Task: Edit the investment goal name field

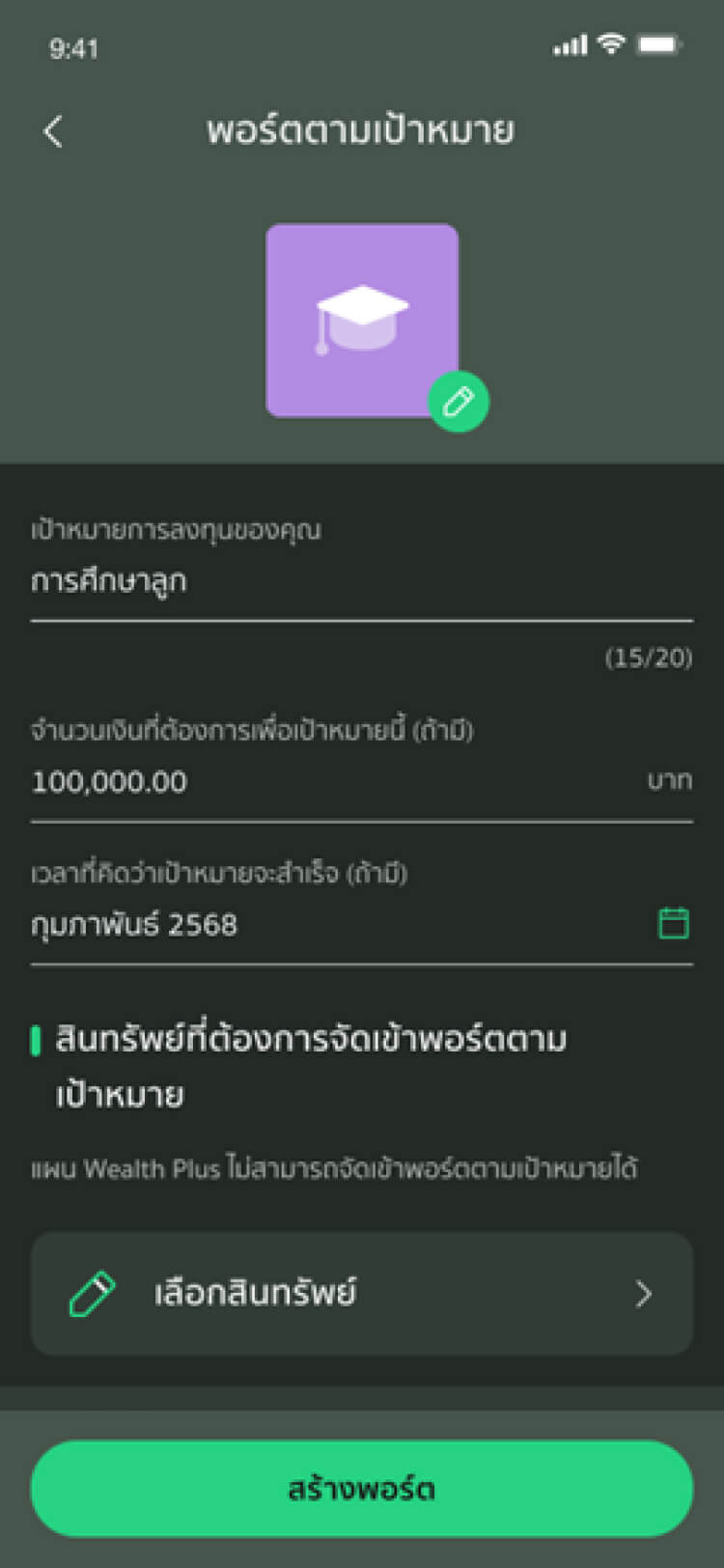Action: pyautogui.click(x=359, y=581)
